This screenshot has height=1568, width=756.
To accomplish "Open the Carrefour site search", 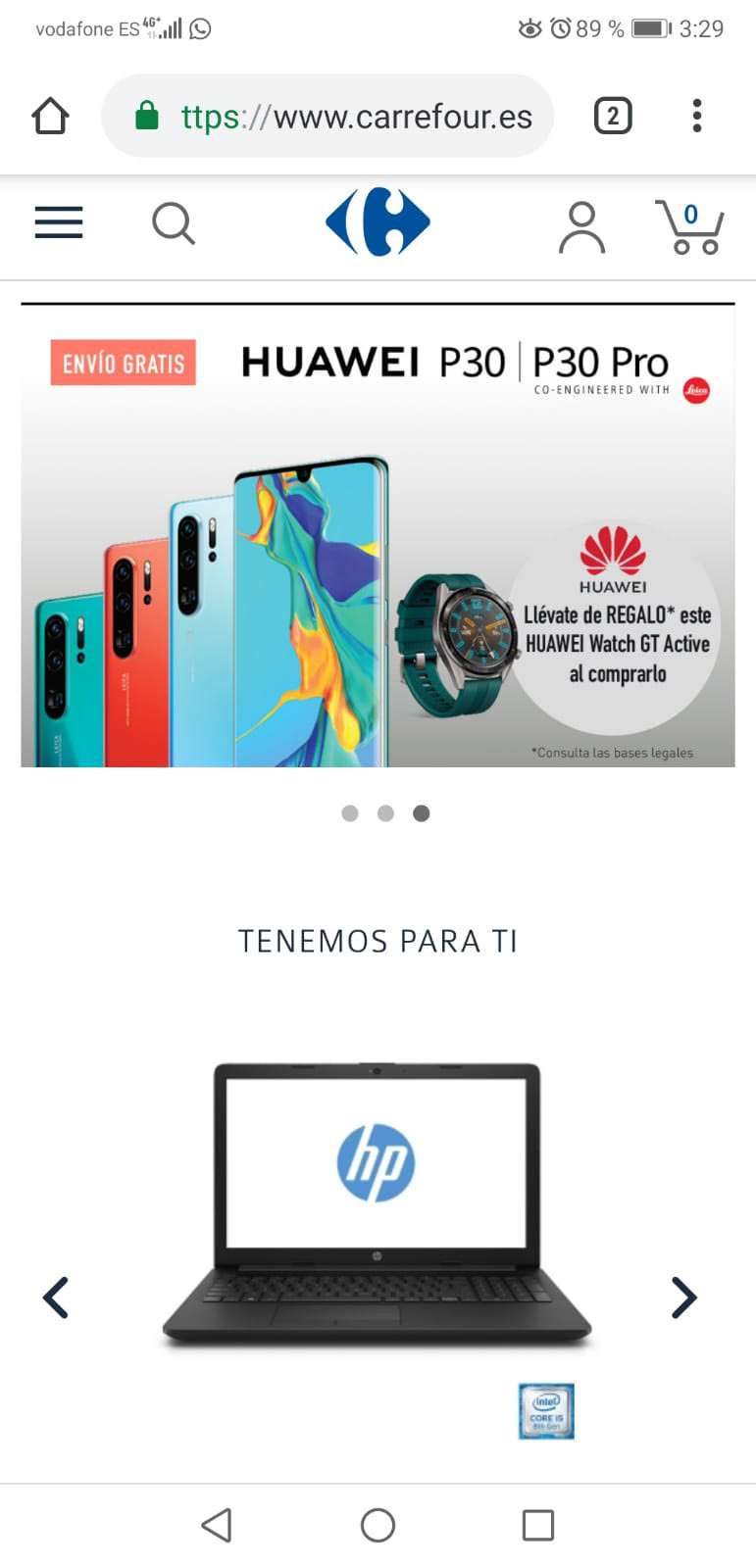I will (174, 223).
